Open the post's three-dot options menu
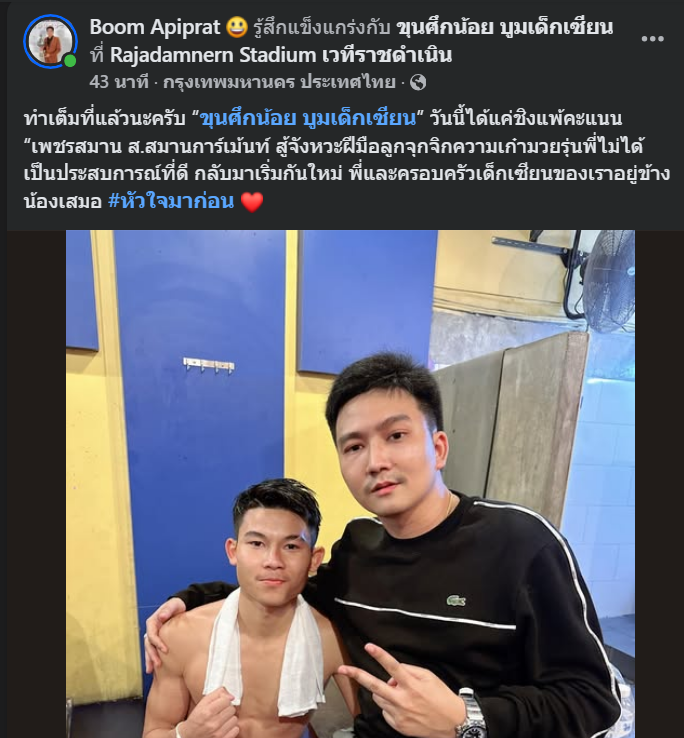 coord(651,39)
